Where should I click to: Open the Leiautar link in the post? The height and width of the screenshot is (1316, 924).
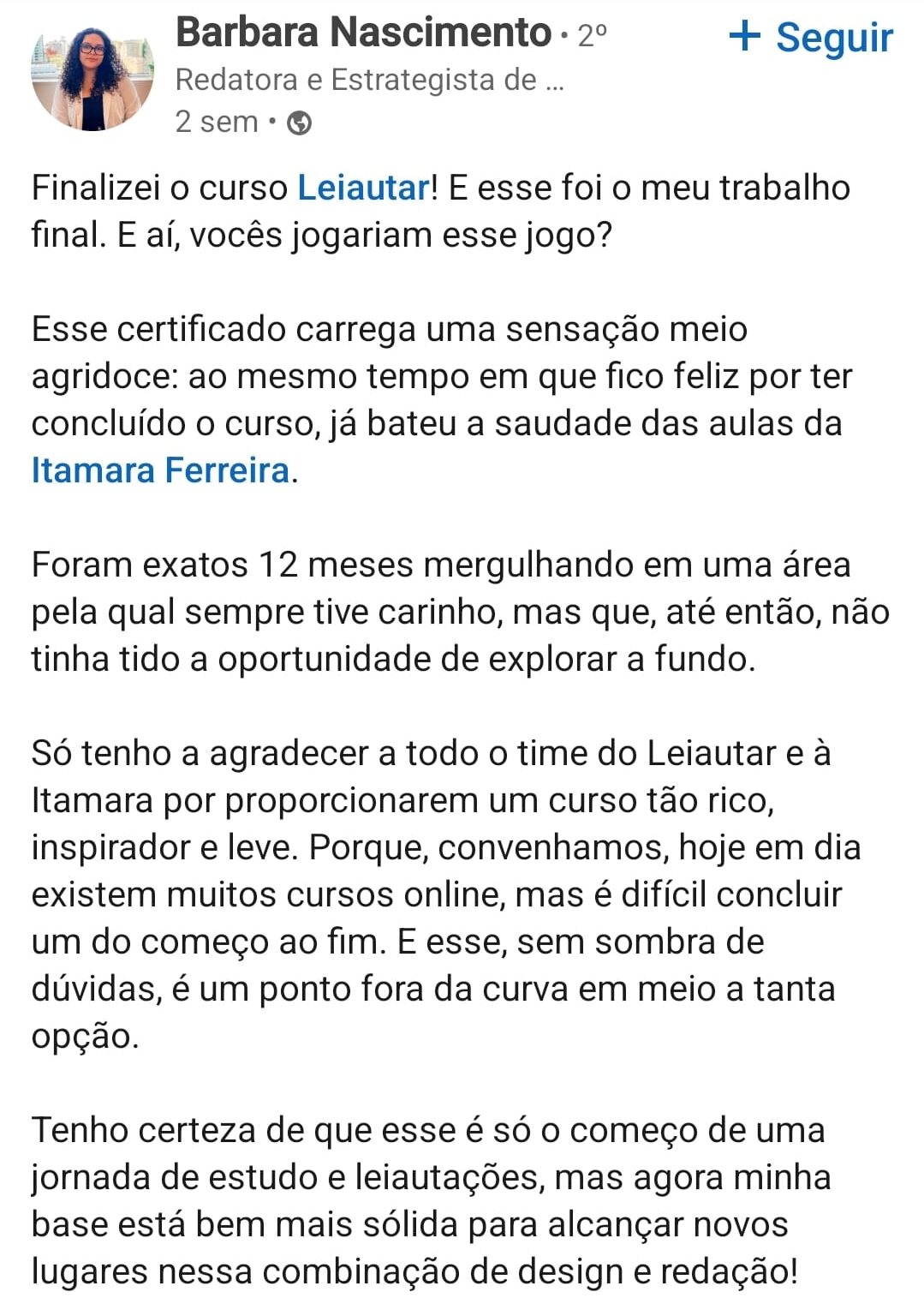(363, 188)
